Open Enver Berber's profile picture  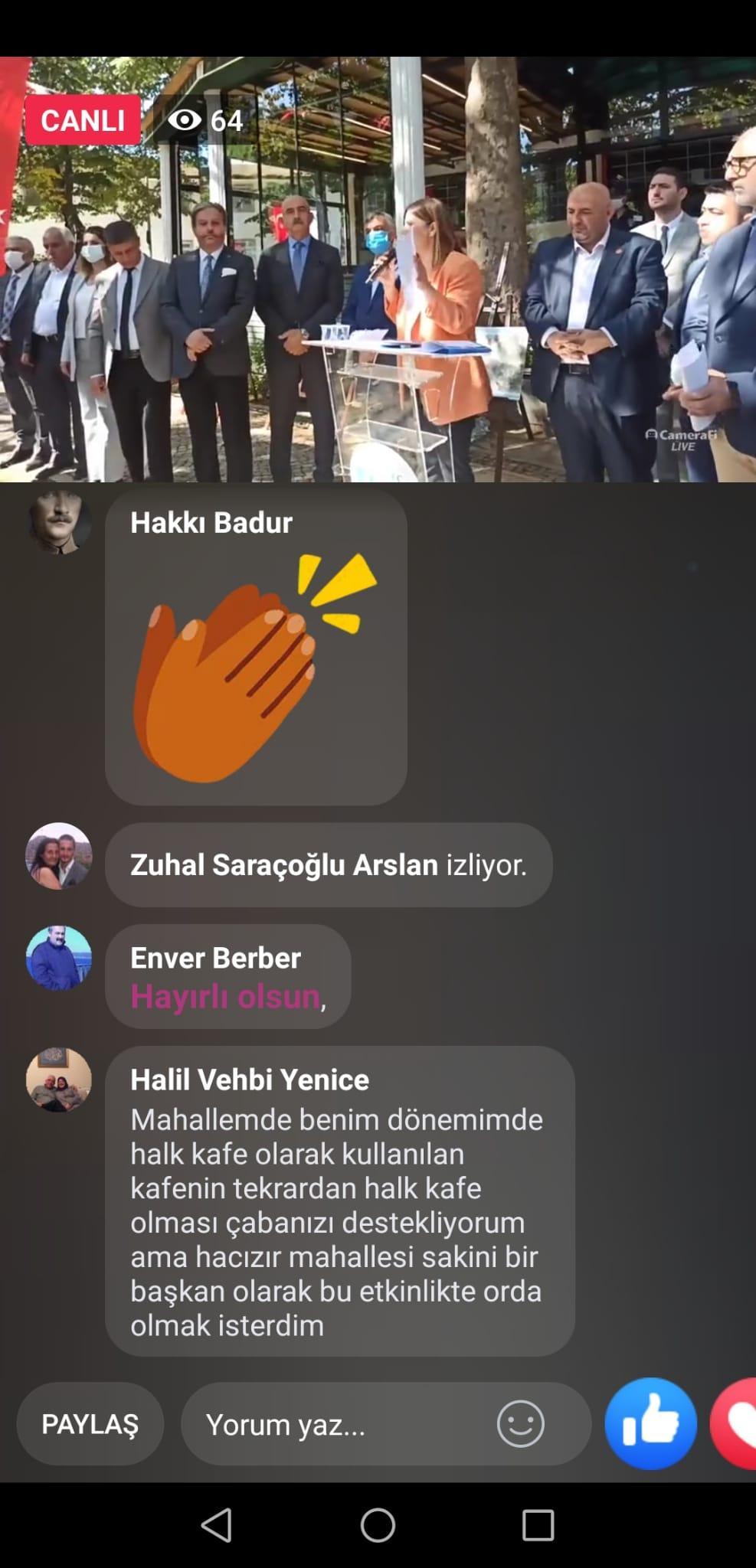59,958
